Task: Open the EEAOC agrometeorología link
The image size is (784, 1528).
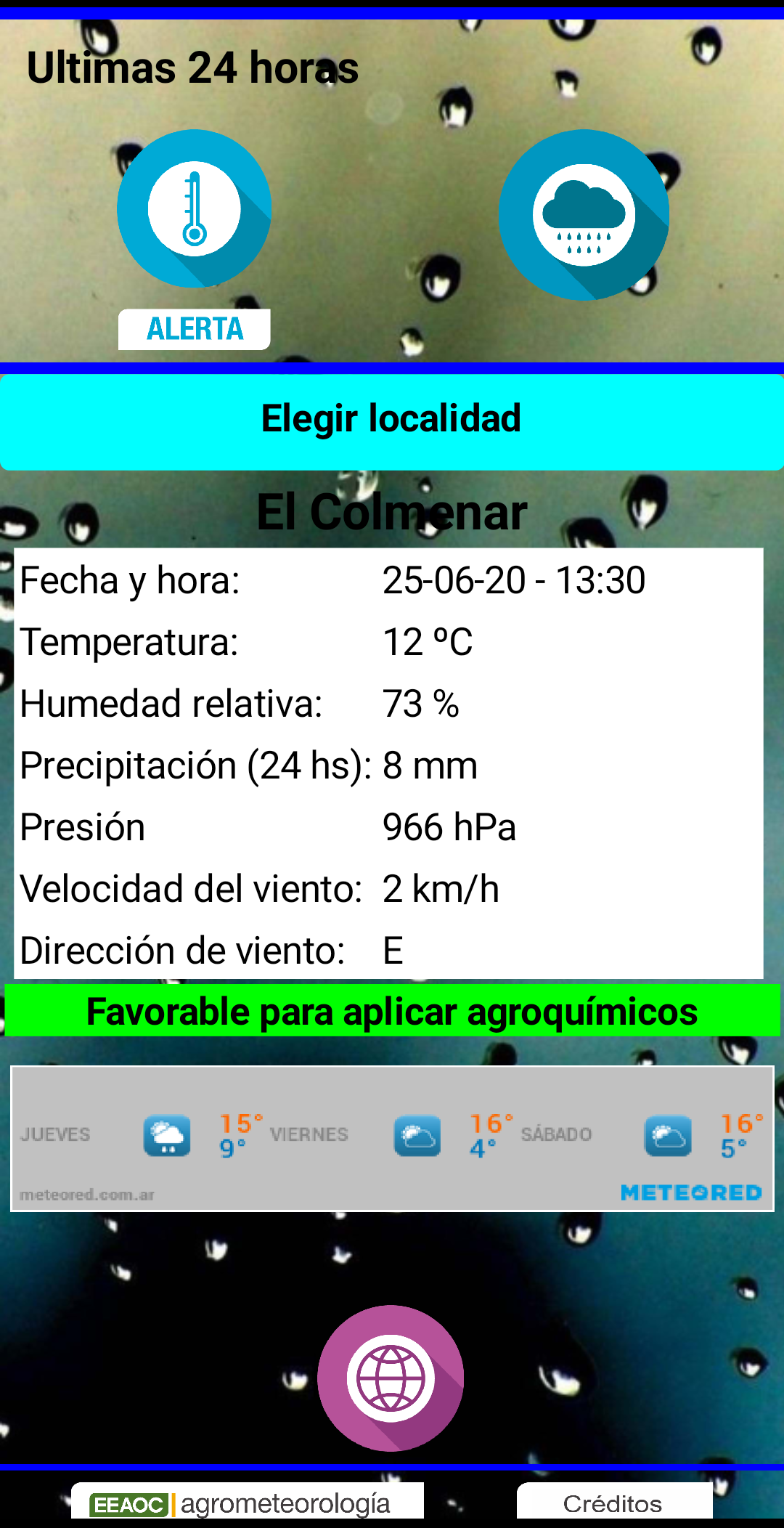Action: click(x=248, y=1503)
